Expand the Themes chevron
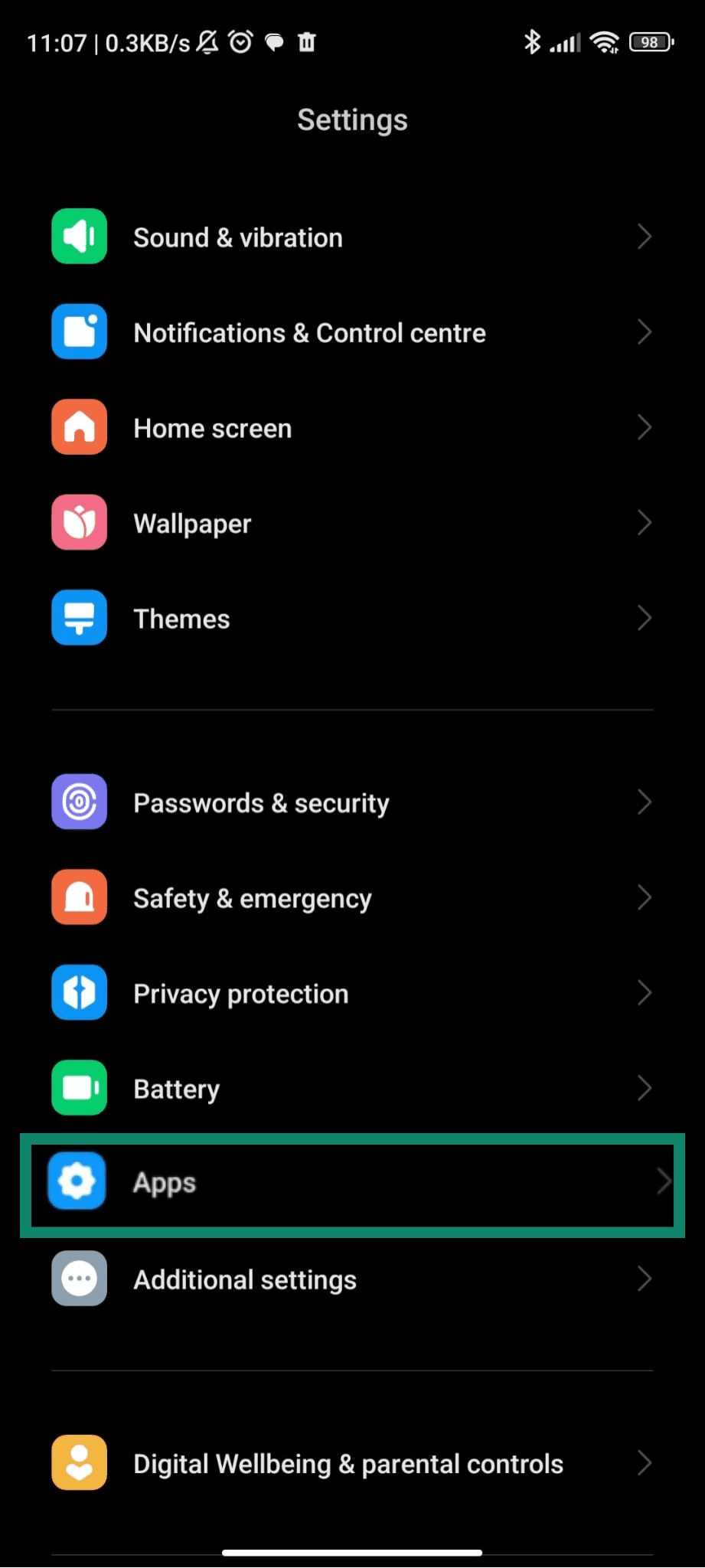 (x=645, y=618)
